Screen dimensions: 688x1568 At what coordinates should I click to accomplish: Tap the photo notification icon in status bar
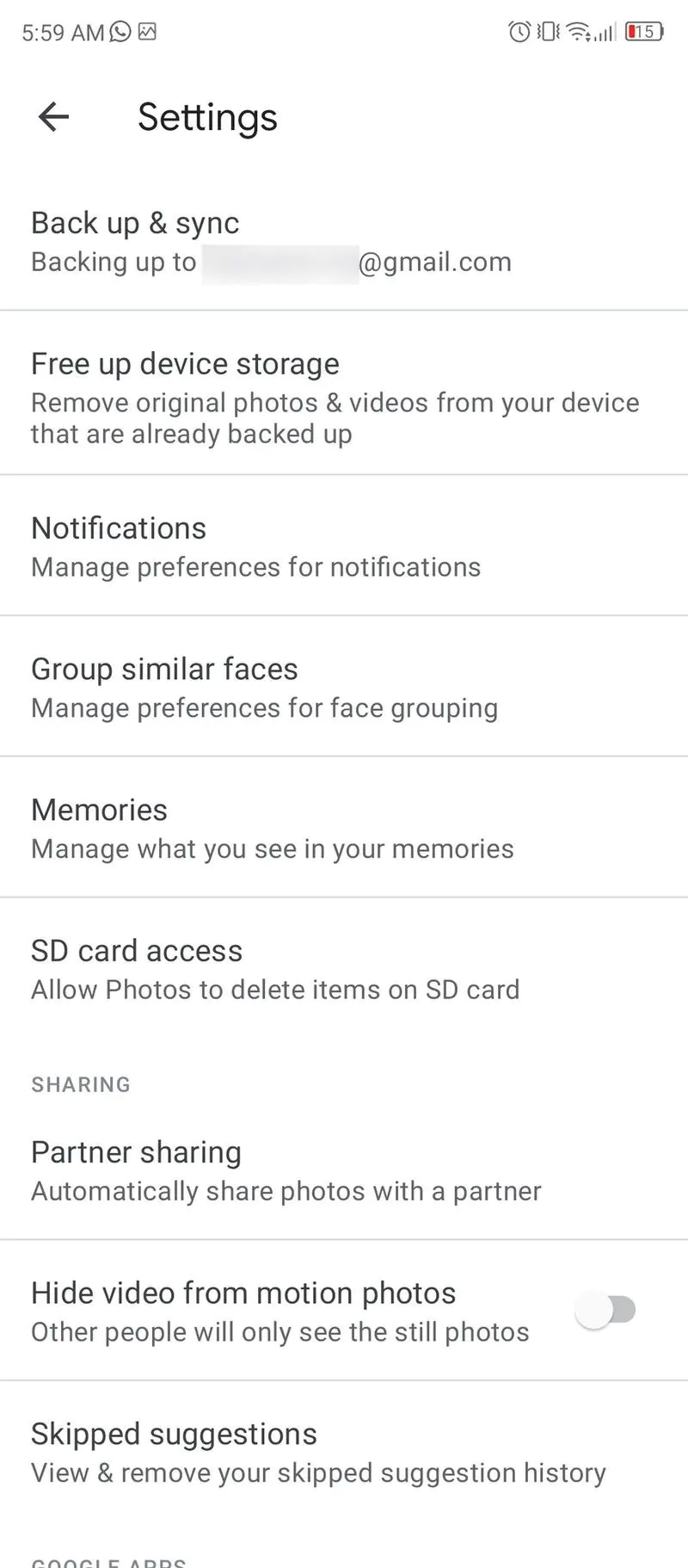(148, 32)
